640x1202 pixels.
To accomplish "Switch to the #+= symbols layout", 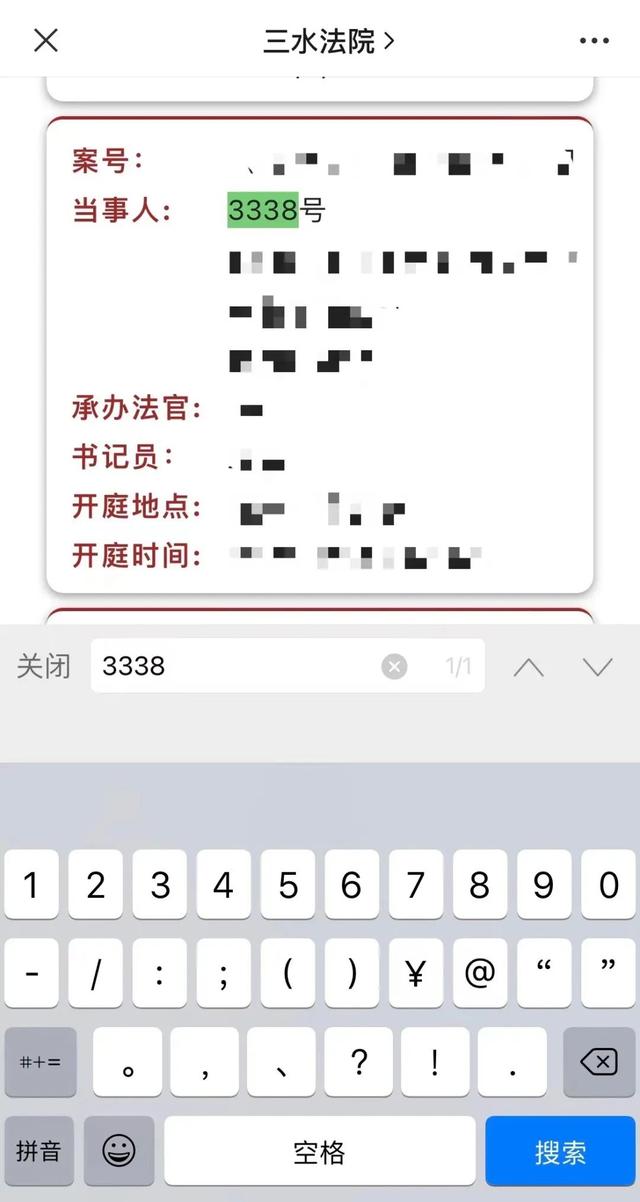I will pos(40,1062).
